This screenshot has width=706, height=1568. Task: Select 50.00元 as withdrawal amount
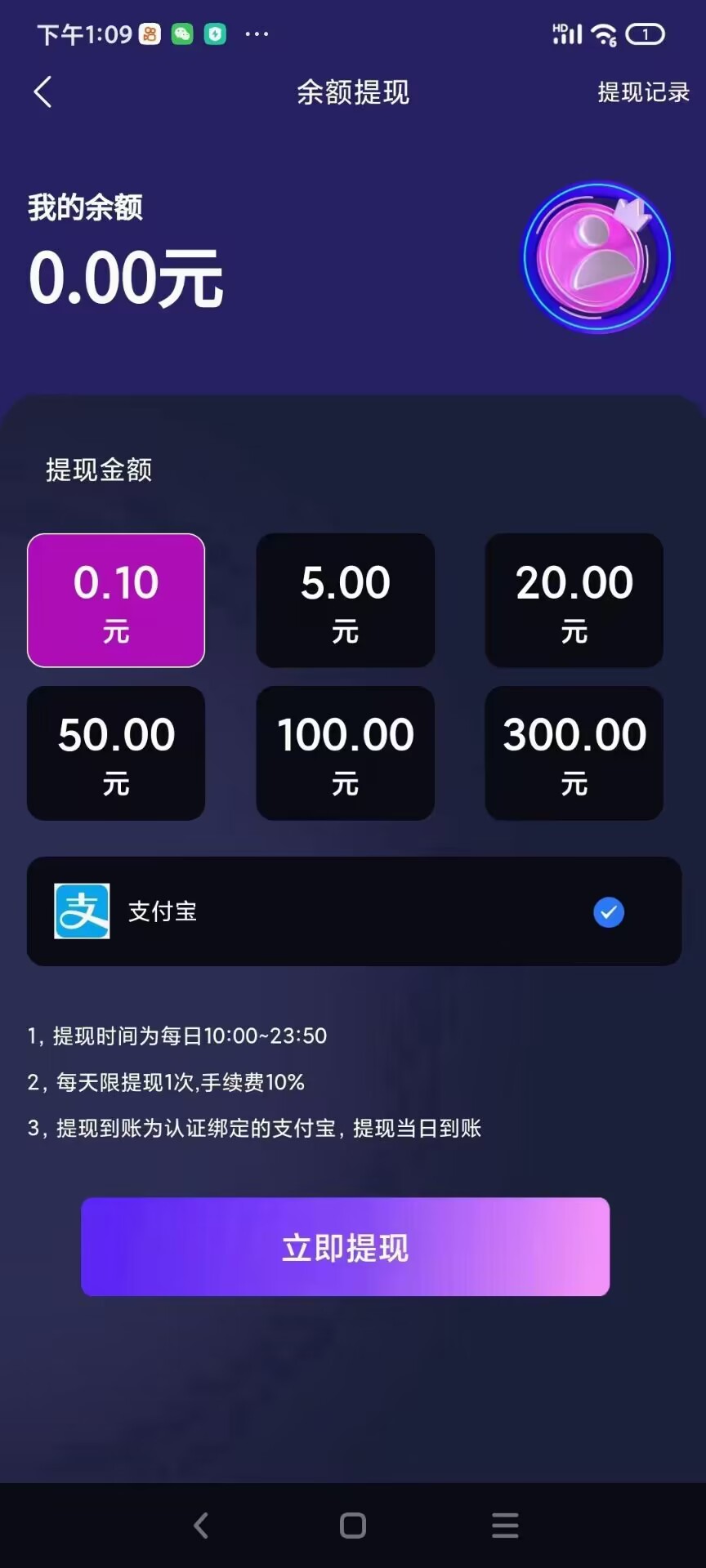coord(116,753)
